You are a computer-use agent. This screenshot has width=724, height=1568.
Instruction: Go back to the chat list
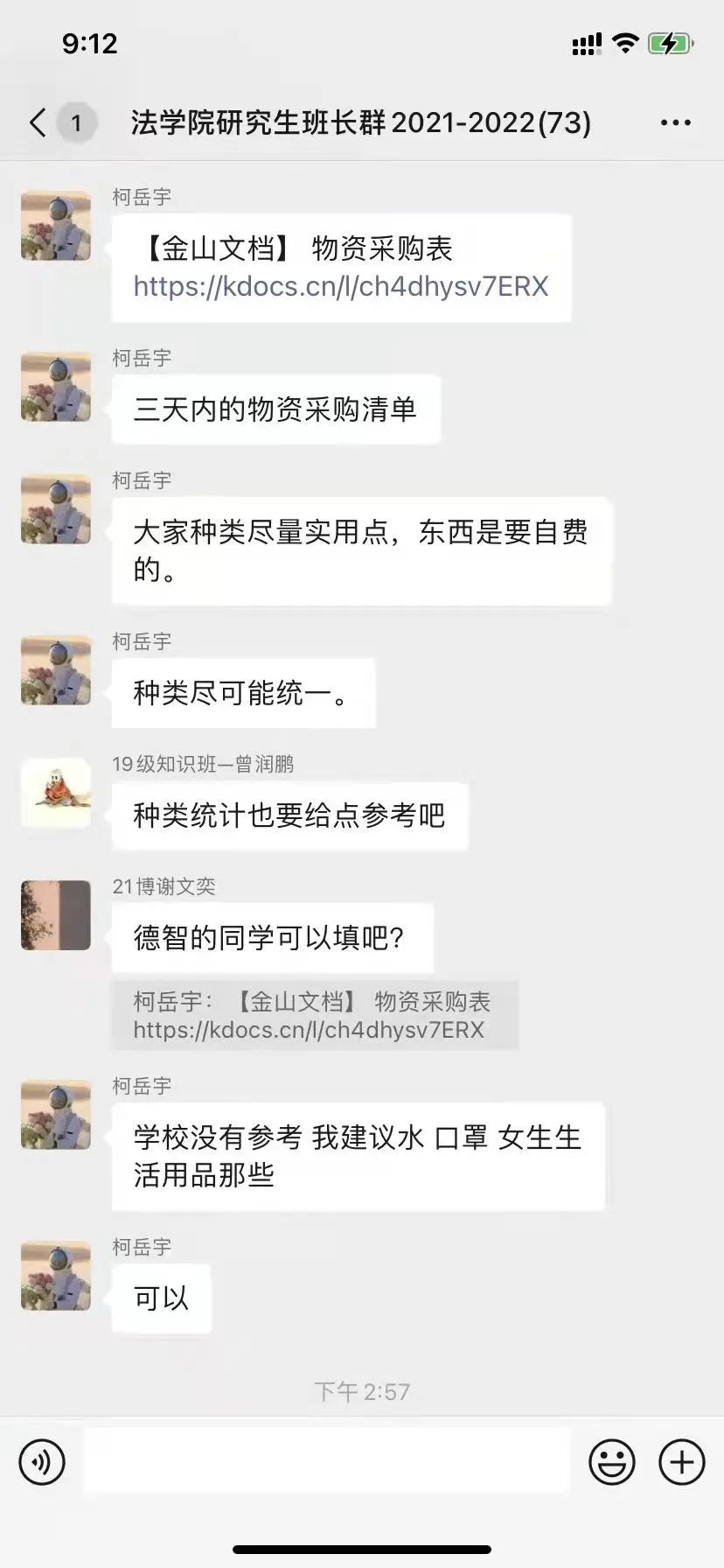tap(38, 122)
